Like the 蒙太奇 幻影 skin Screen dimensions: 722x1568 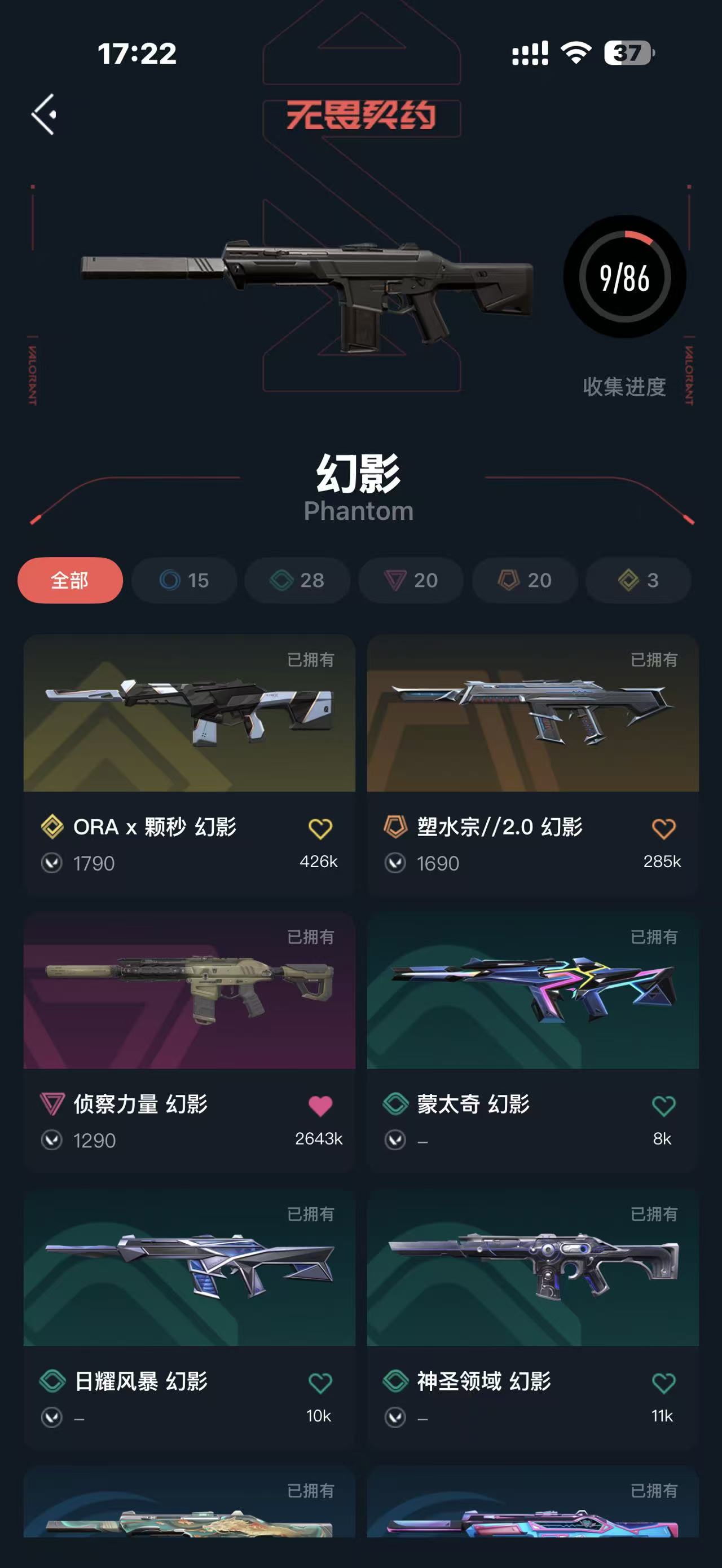tap(663, 1106)
